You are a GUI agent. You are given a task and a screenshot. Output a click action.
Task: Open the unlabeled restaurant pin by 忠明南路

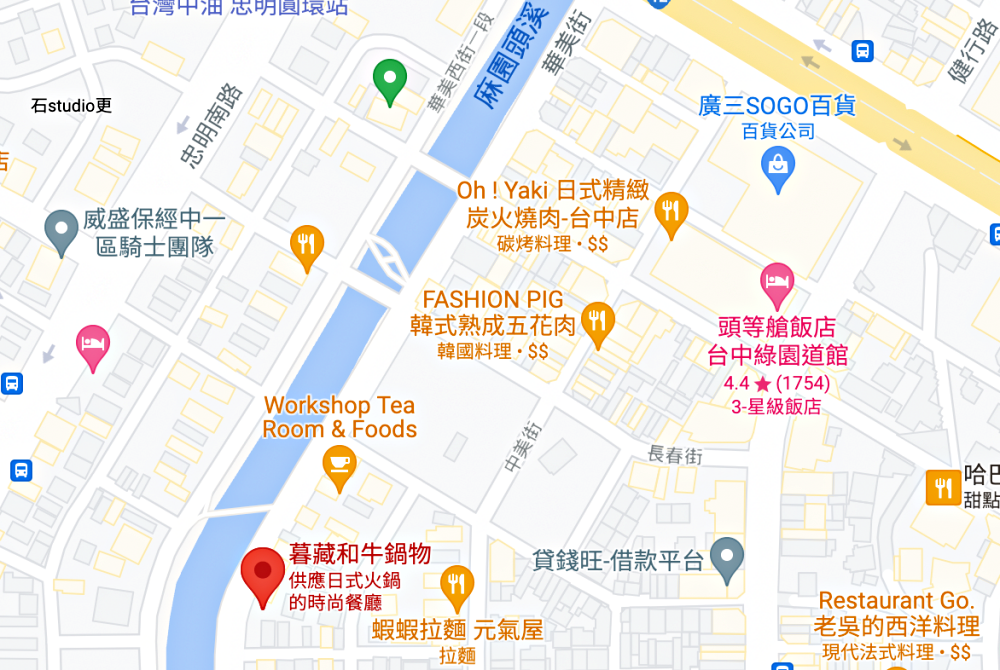pos(307,245)
